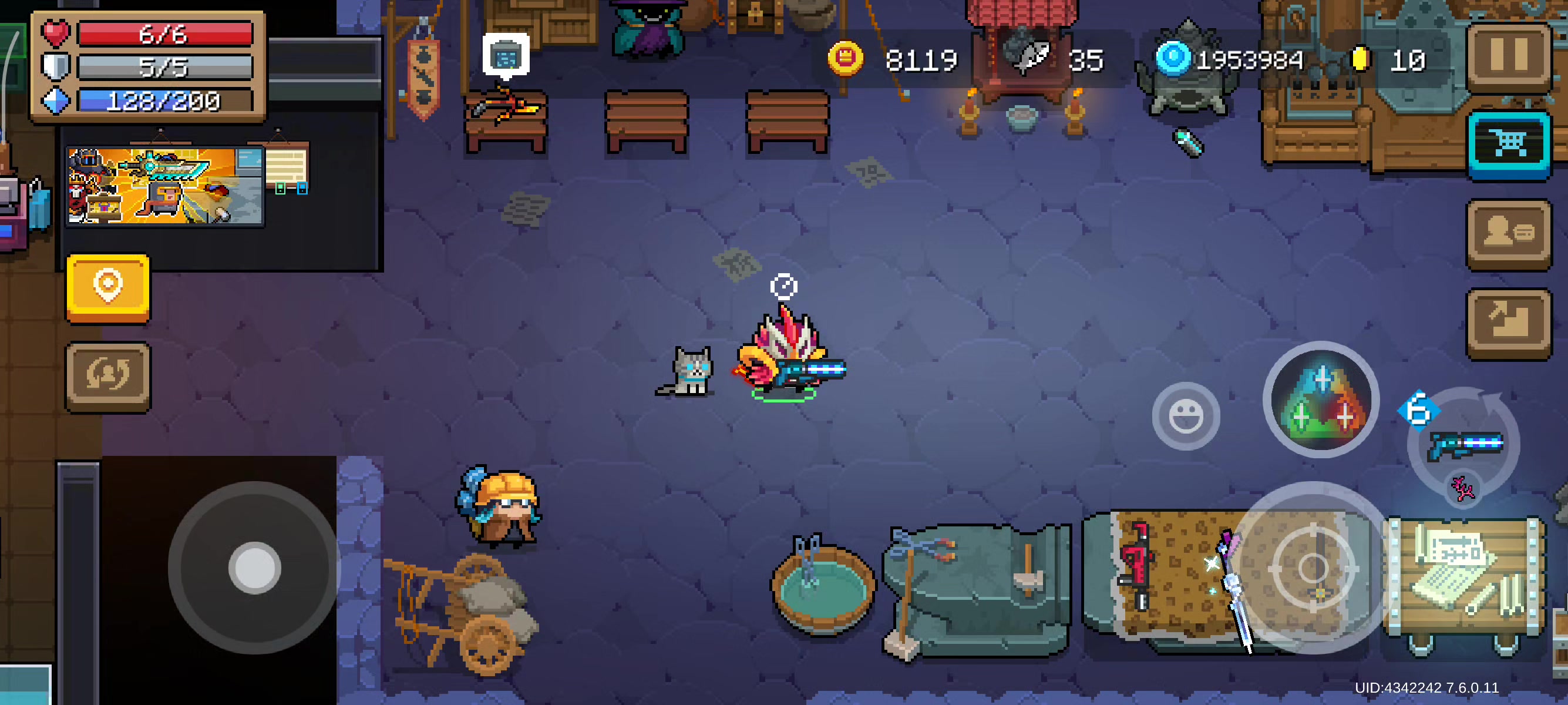Pause the game
Viewport: 1568px width, 705px height.
1508,56
